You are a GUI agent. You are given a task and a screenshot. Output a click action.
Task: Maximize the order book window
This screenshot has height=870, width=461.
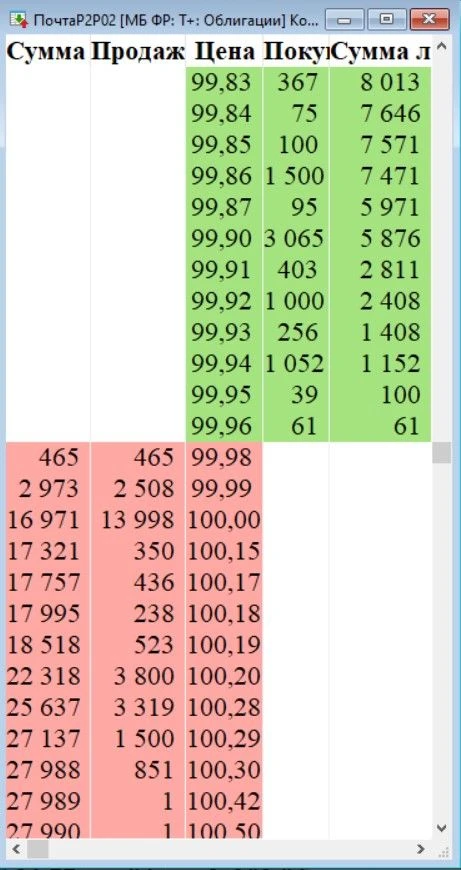tap(386, 20)
